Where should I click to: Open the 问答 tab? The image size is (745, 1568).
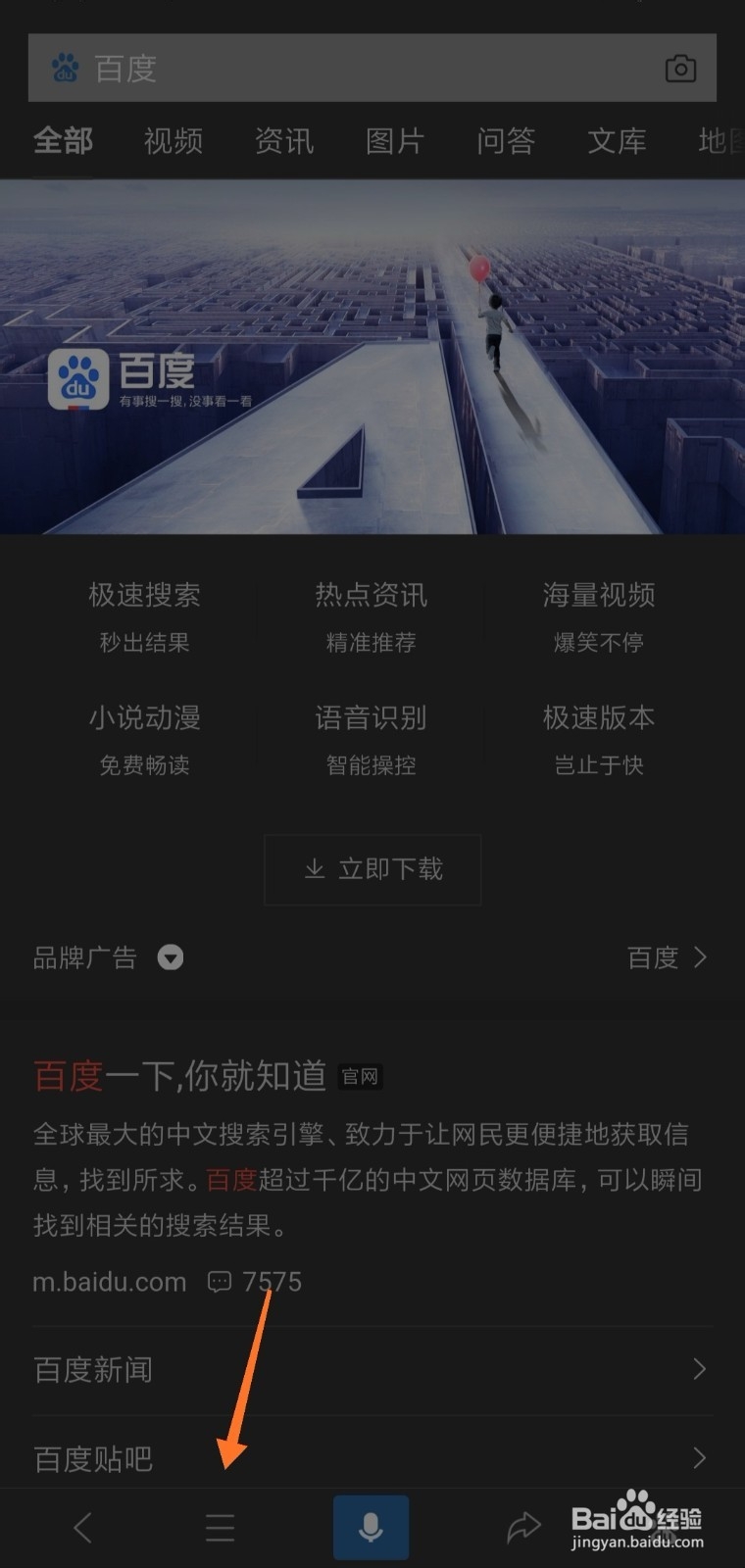pyautogui.click(x=506, y=141)
